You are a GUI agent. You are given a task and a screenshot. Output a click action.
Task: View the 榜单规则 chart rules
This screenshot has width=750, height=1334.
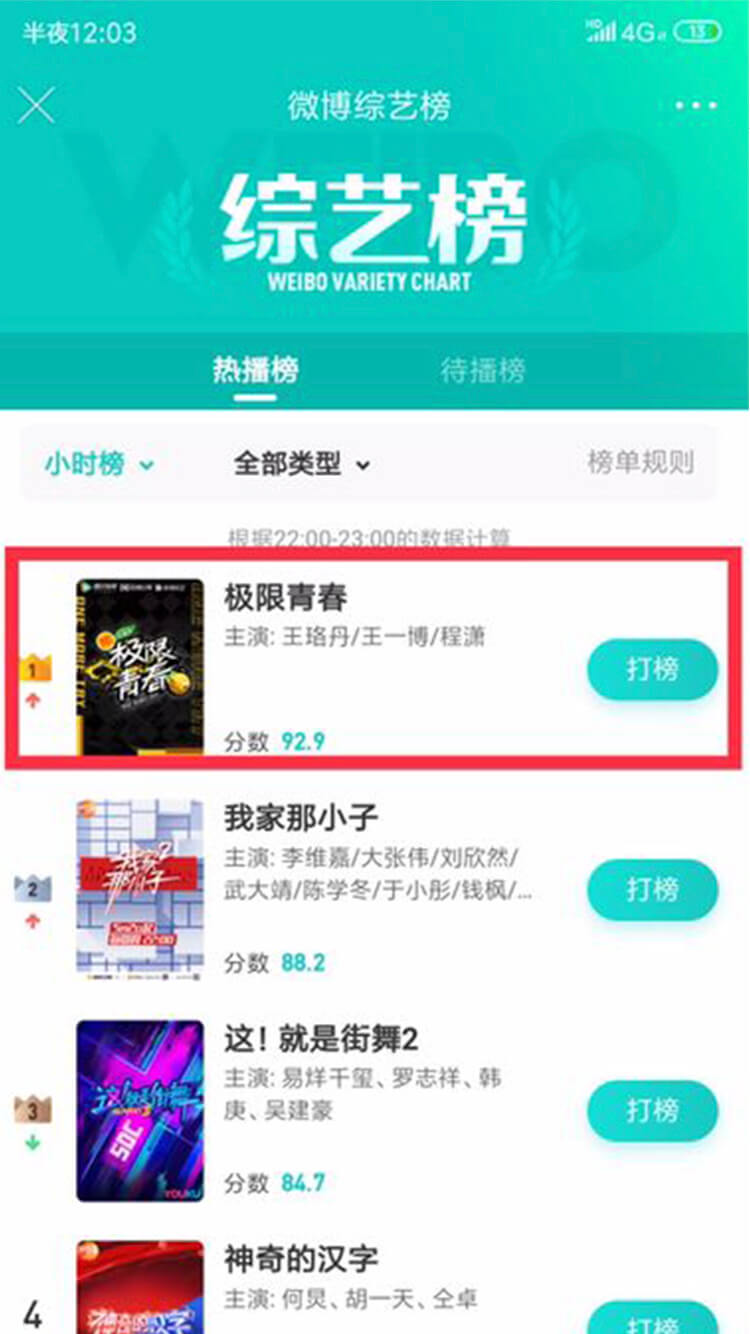pyautogui.click(x=640, y=462)
